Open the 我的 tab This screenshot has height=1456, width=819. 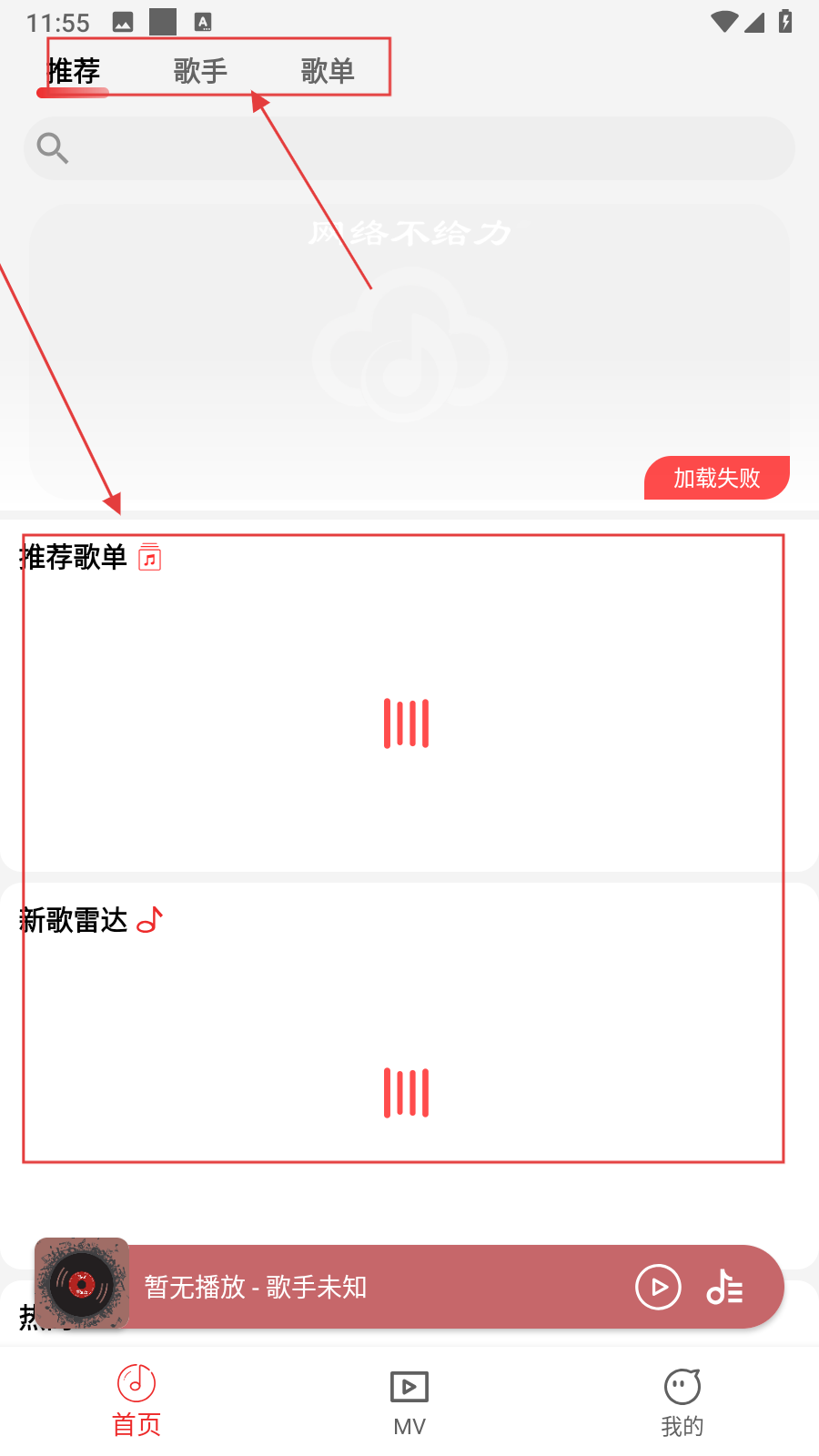[682, 1403]
